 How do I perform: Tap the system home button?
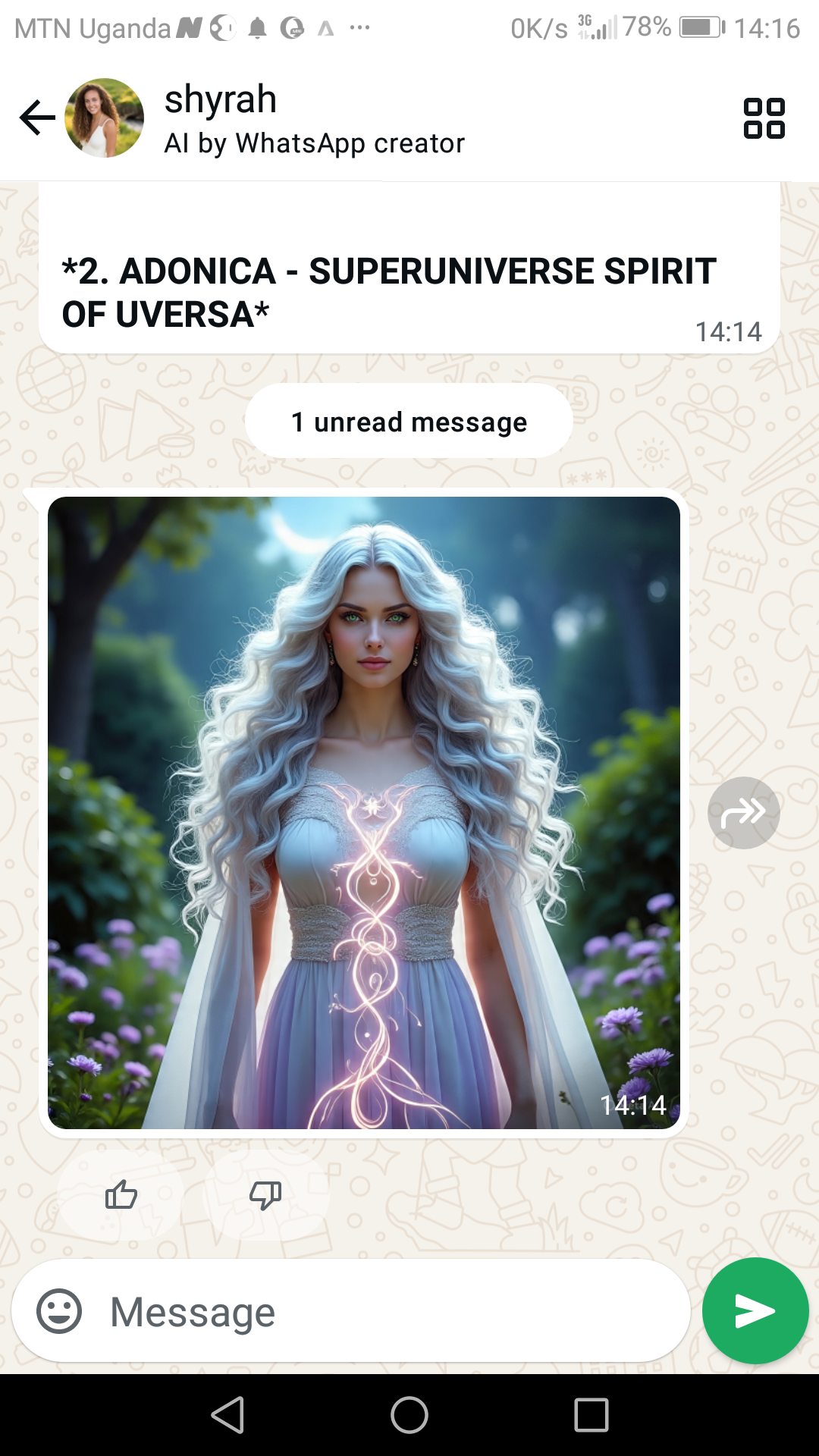tap(409, 1415)
